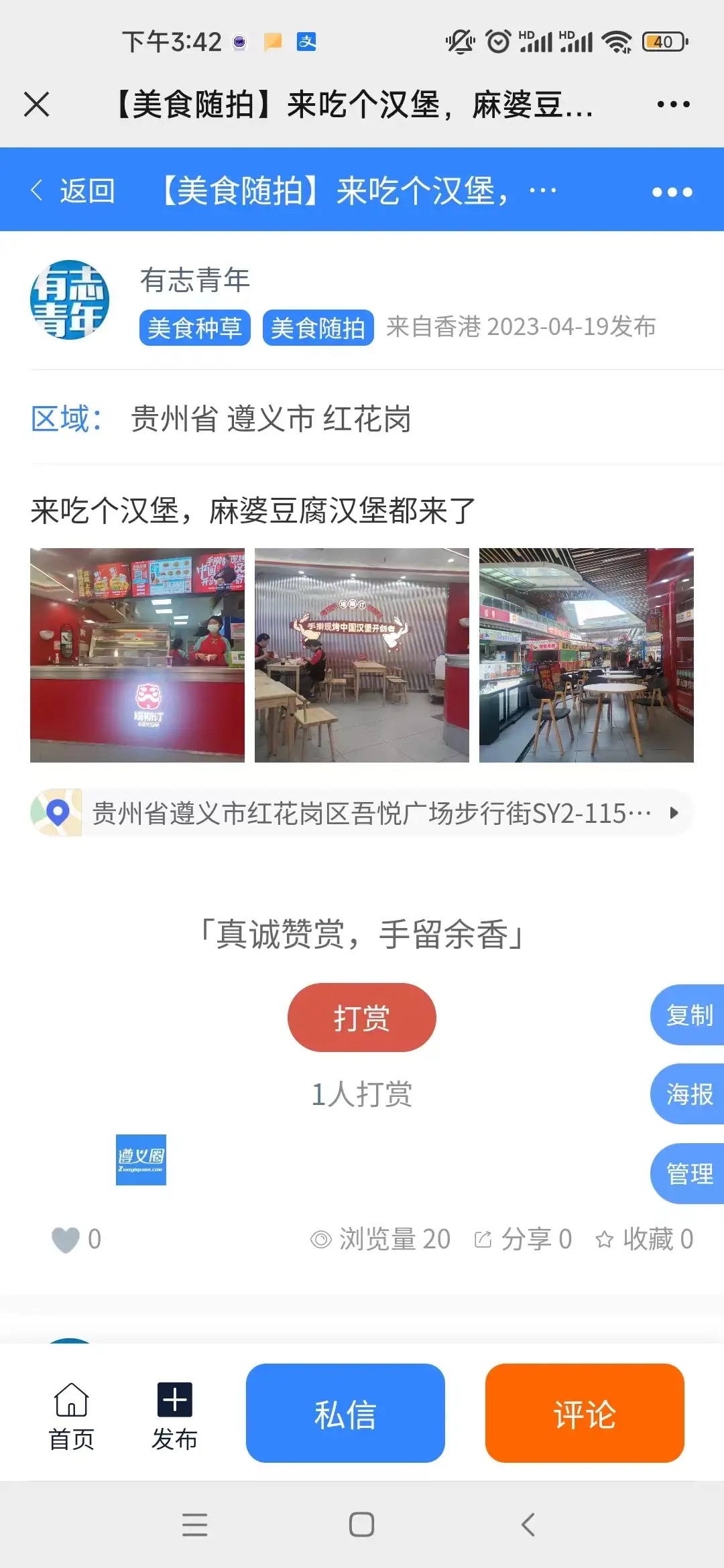View the dining area wall photo

[x=362, y=655]
